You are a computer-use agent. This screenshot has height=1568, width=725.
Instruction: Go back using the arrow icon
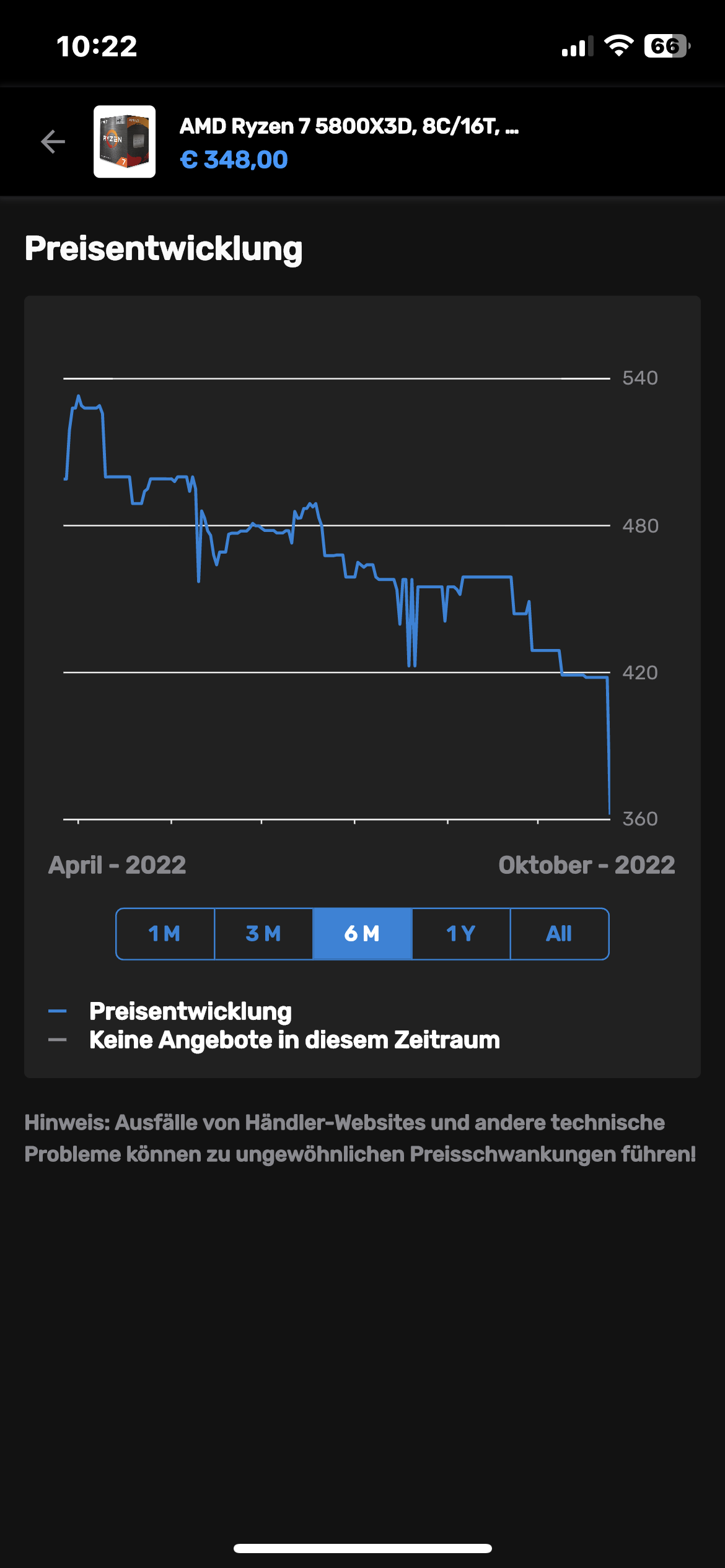click(x=53, y=142)
